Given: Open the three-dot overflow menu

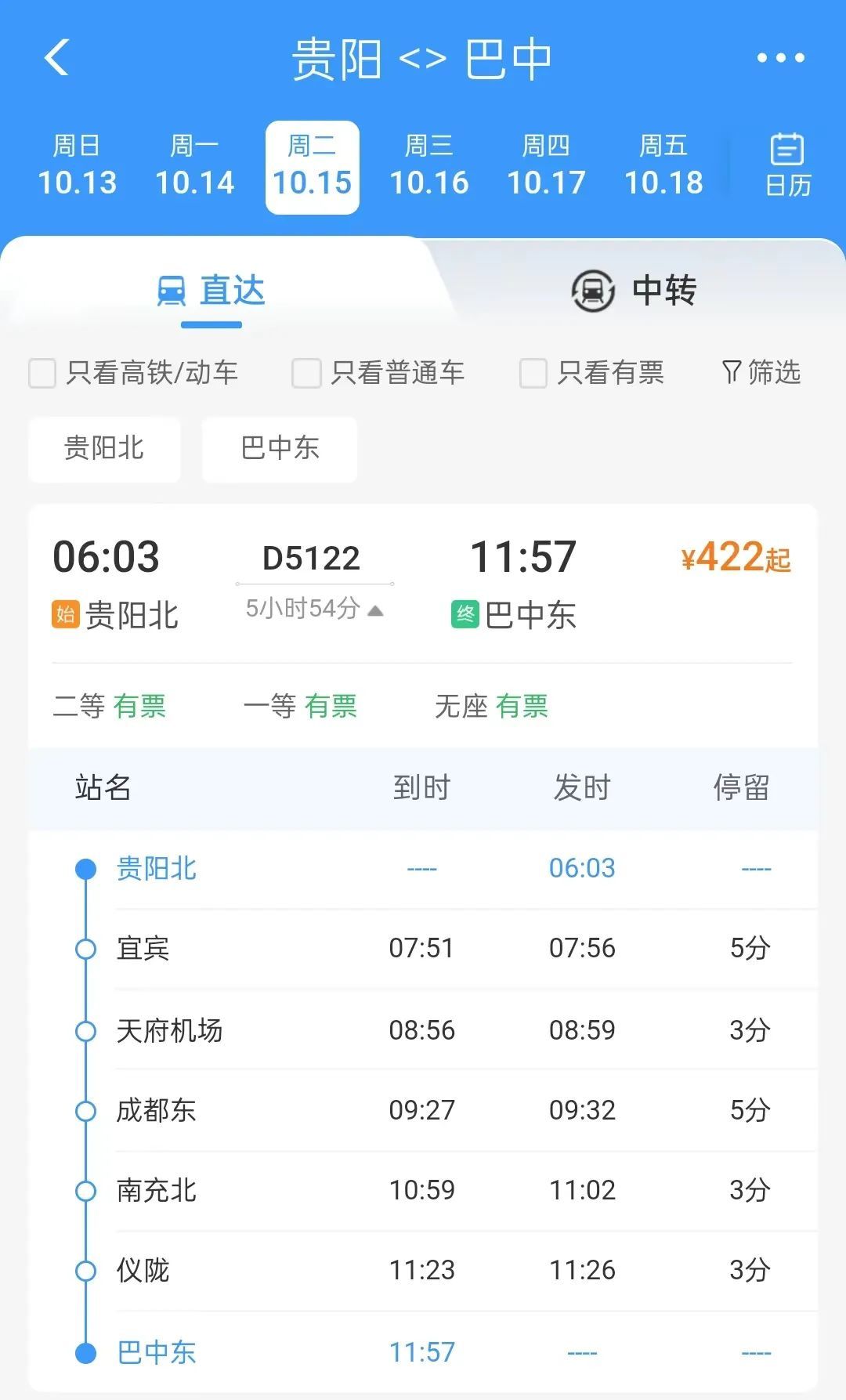Looking at the screenshot, I should 780,58.
